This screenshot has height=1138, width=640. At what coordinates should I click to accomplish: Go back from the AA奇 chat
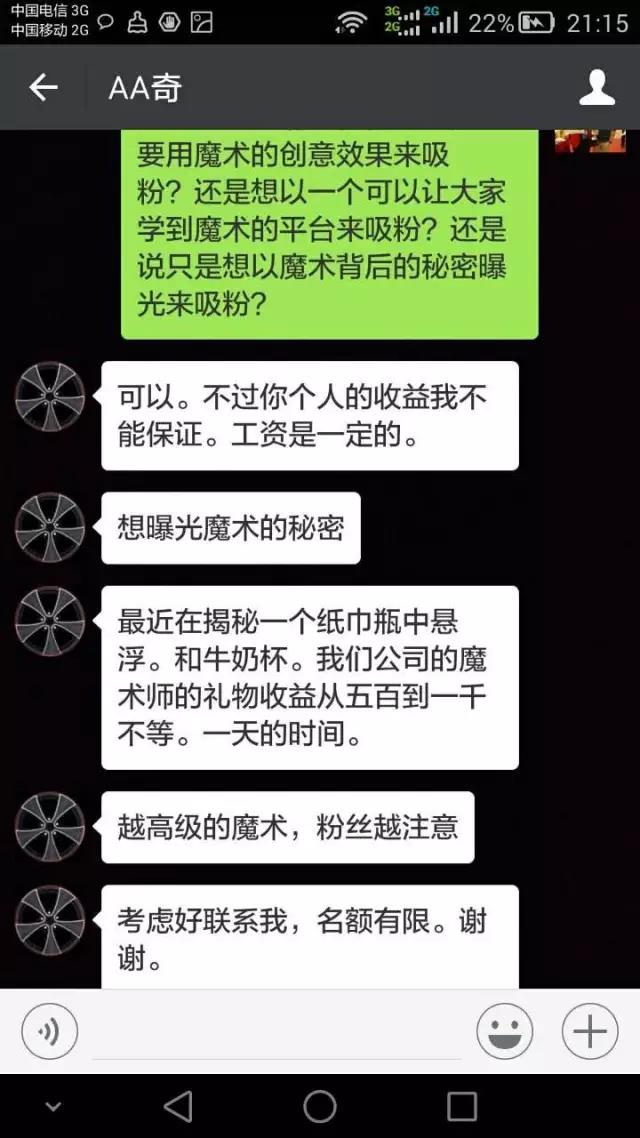(x=43, y=88)
